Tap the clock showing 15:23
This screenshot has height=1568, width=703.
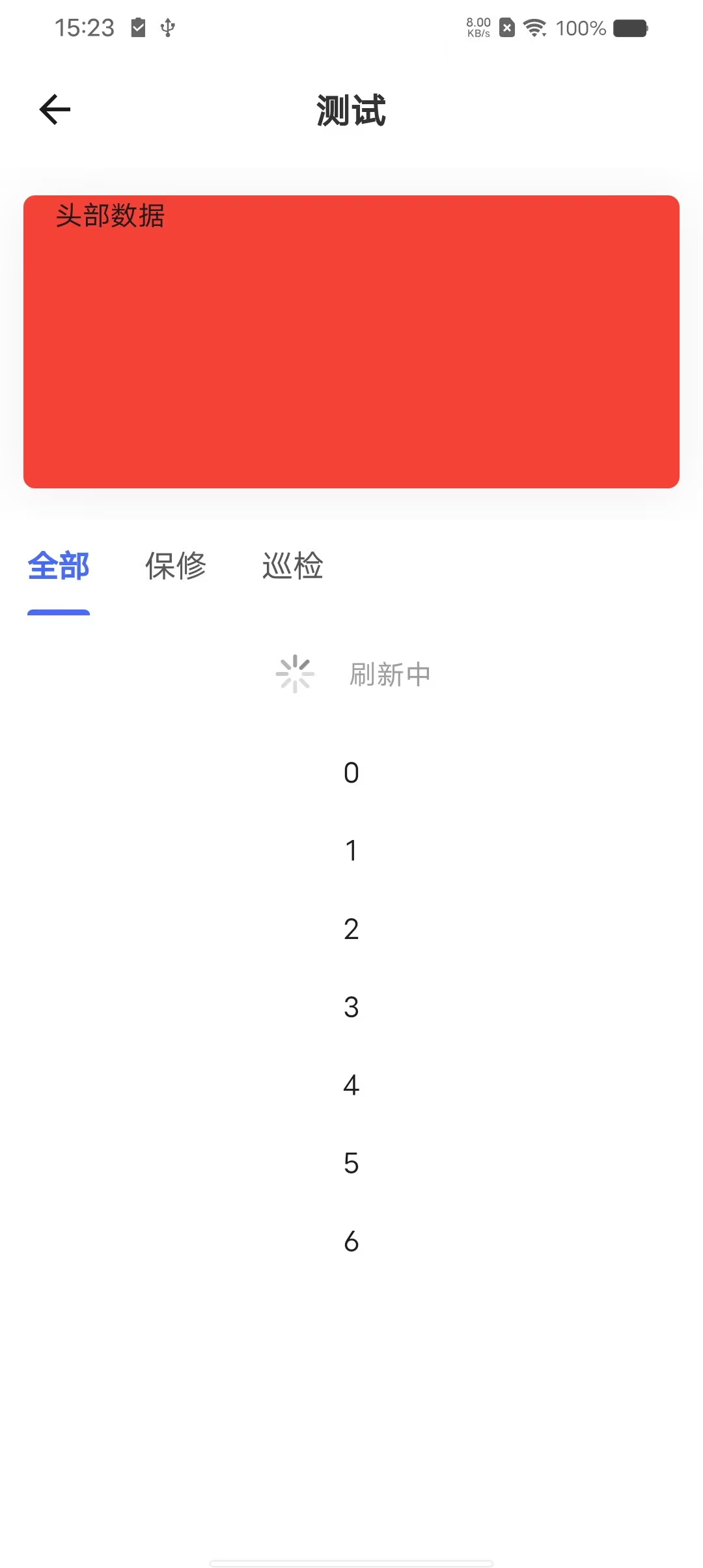(85, 27)
